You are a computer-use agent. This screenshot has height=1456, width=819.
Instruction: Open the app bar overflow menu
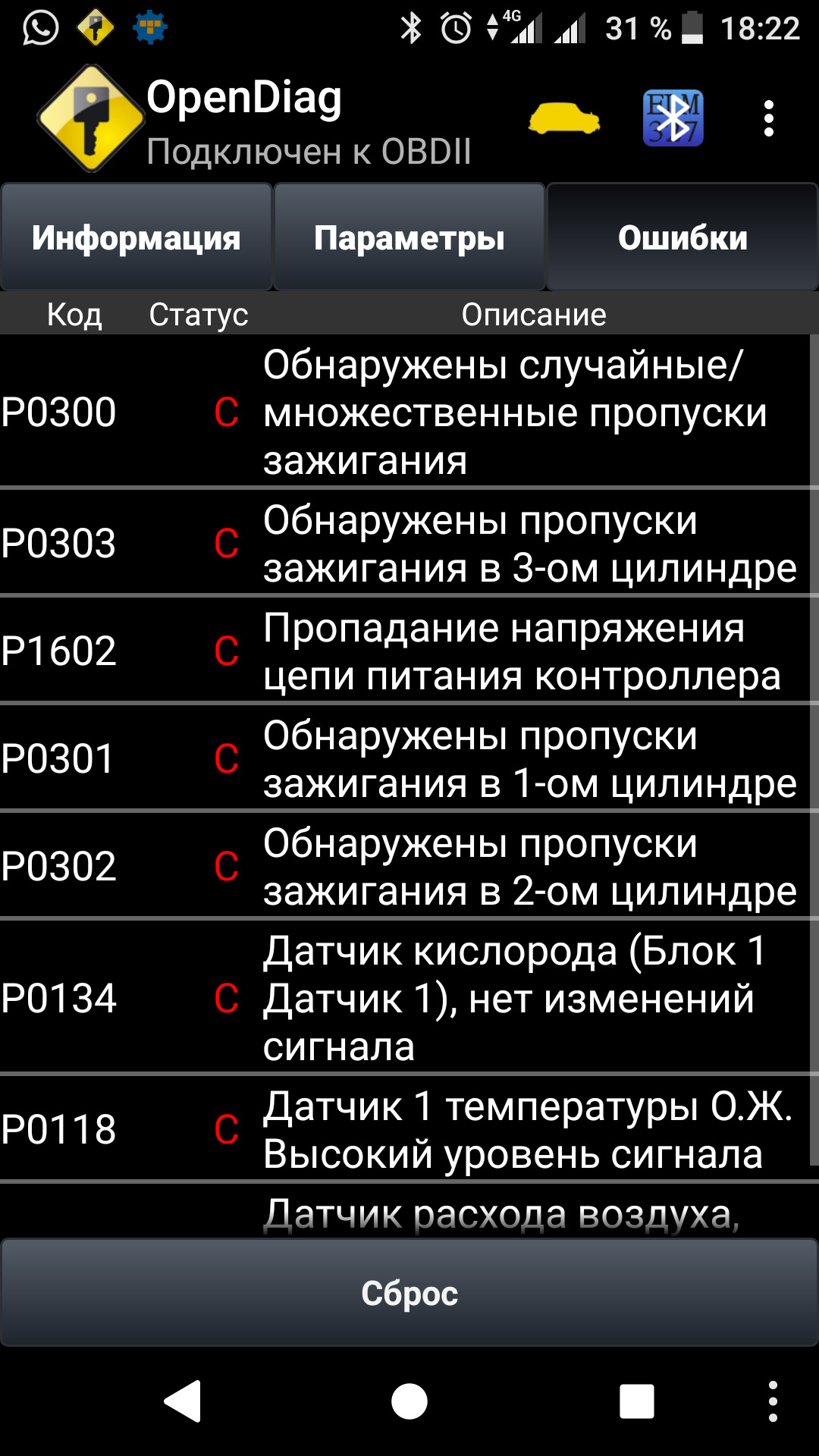(x=768, y=119)
